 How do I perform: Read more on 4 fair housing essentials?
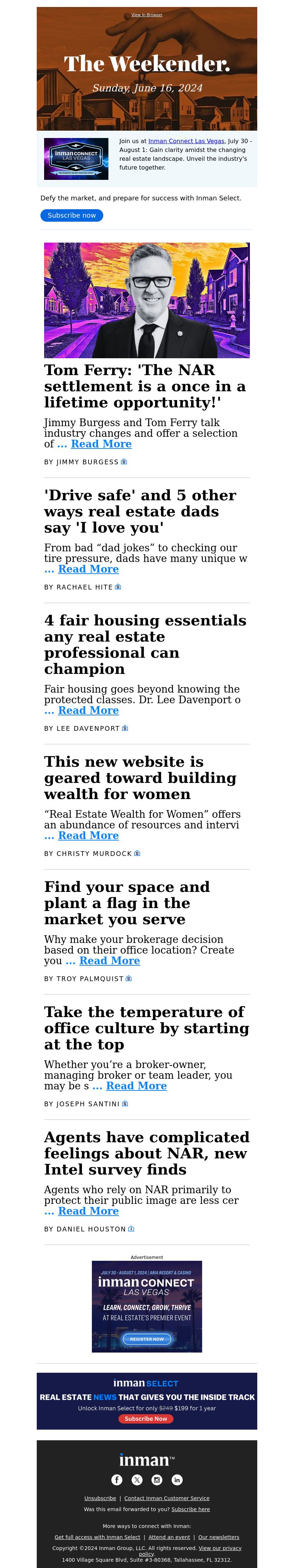coord(88,710)
